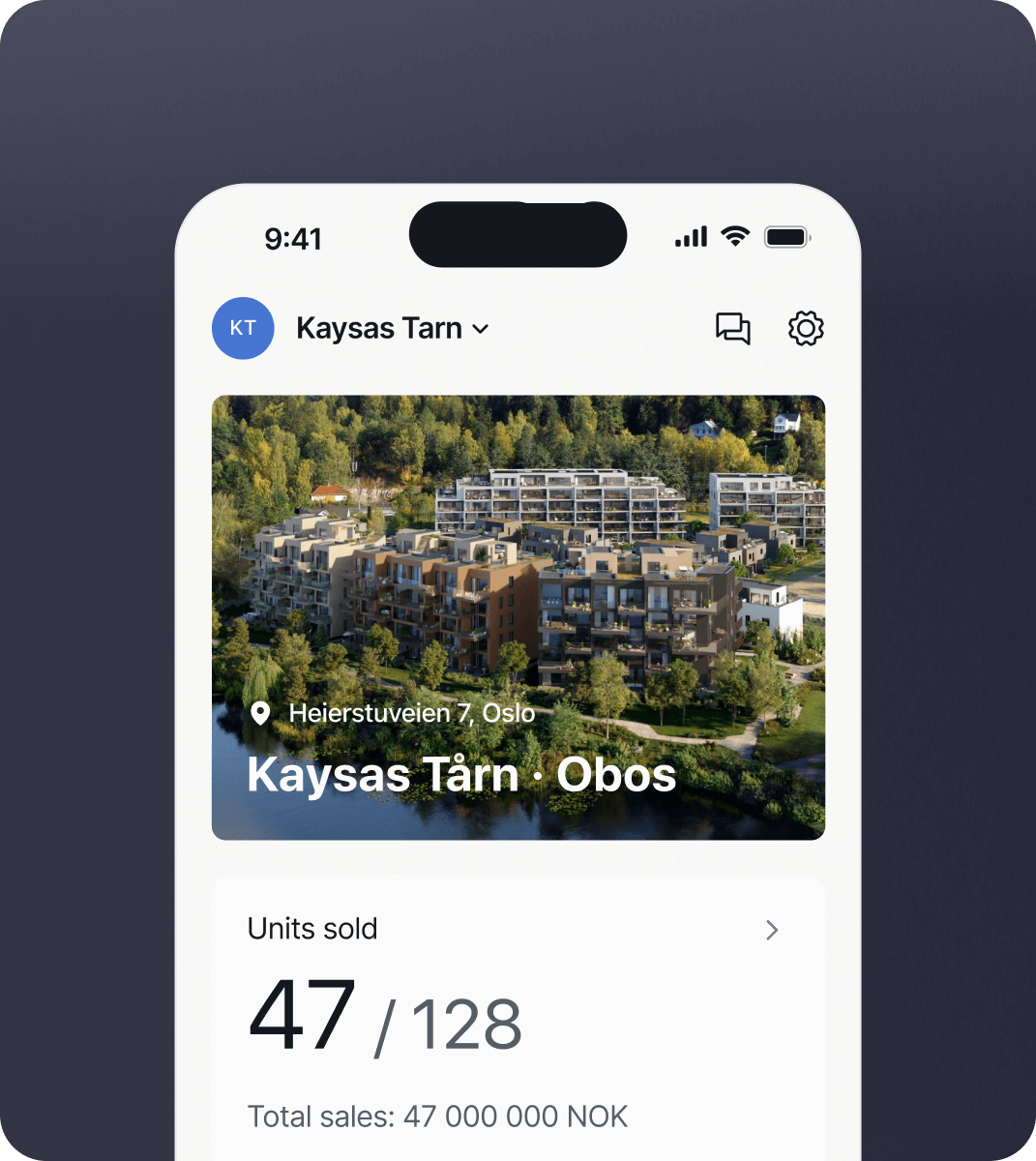Open the Kaysas Tårn · Obos project card
Screen dimensions: 1036x1161
[x=518, y=617]
